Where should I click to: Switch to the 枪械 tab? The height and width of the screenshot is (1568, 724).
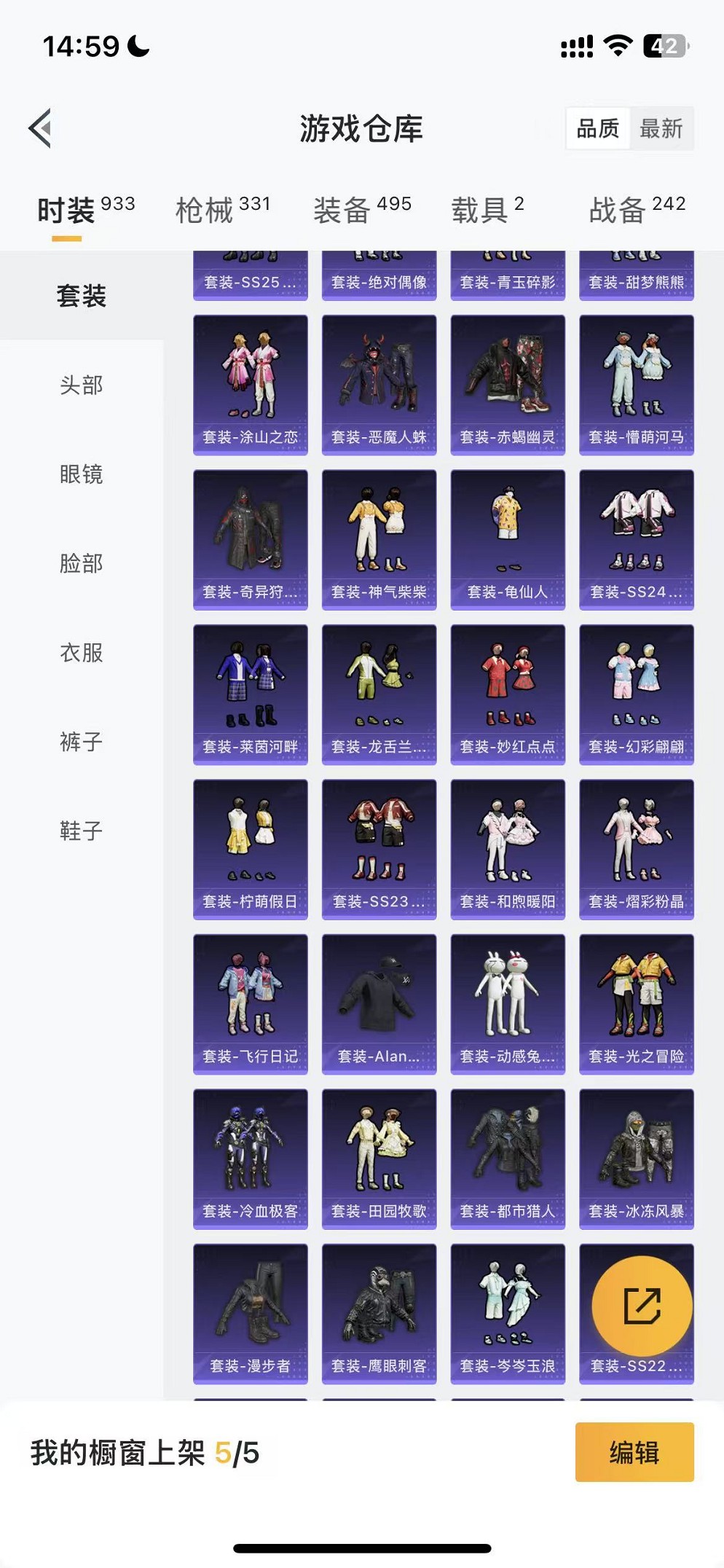tap(222, 210)
